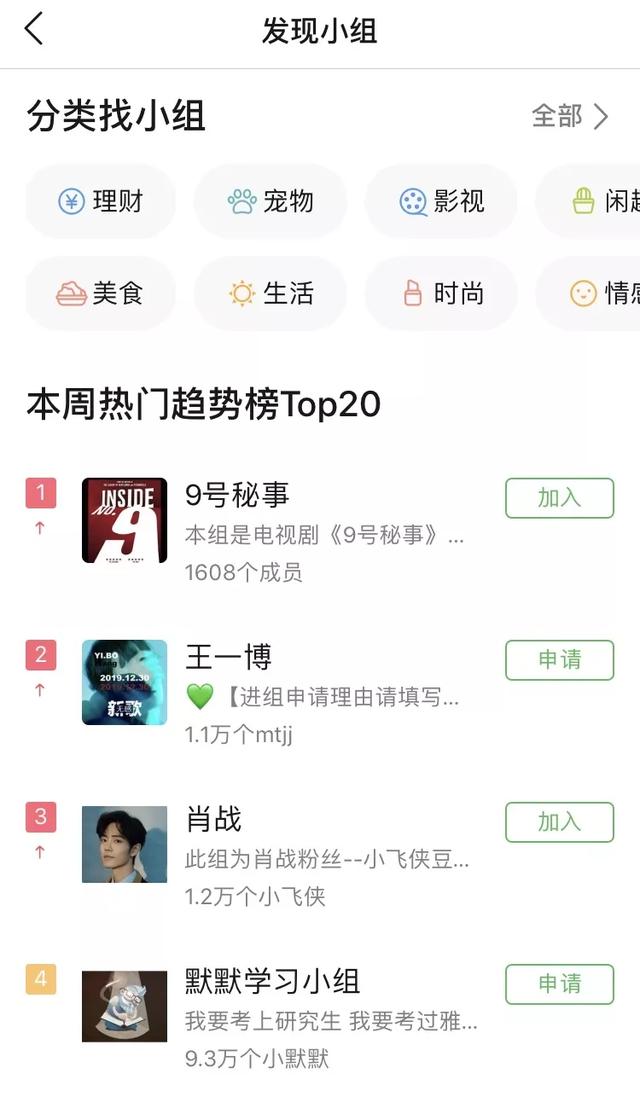Browse the 时尚 category chip
Viewport: 640px width, 1097px height.
tap(442, 294)
